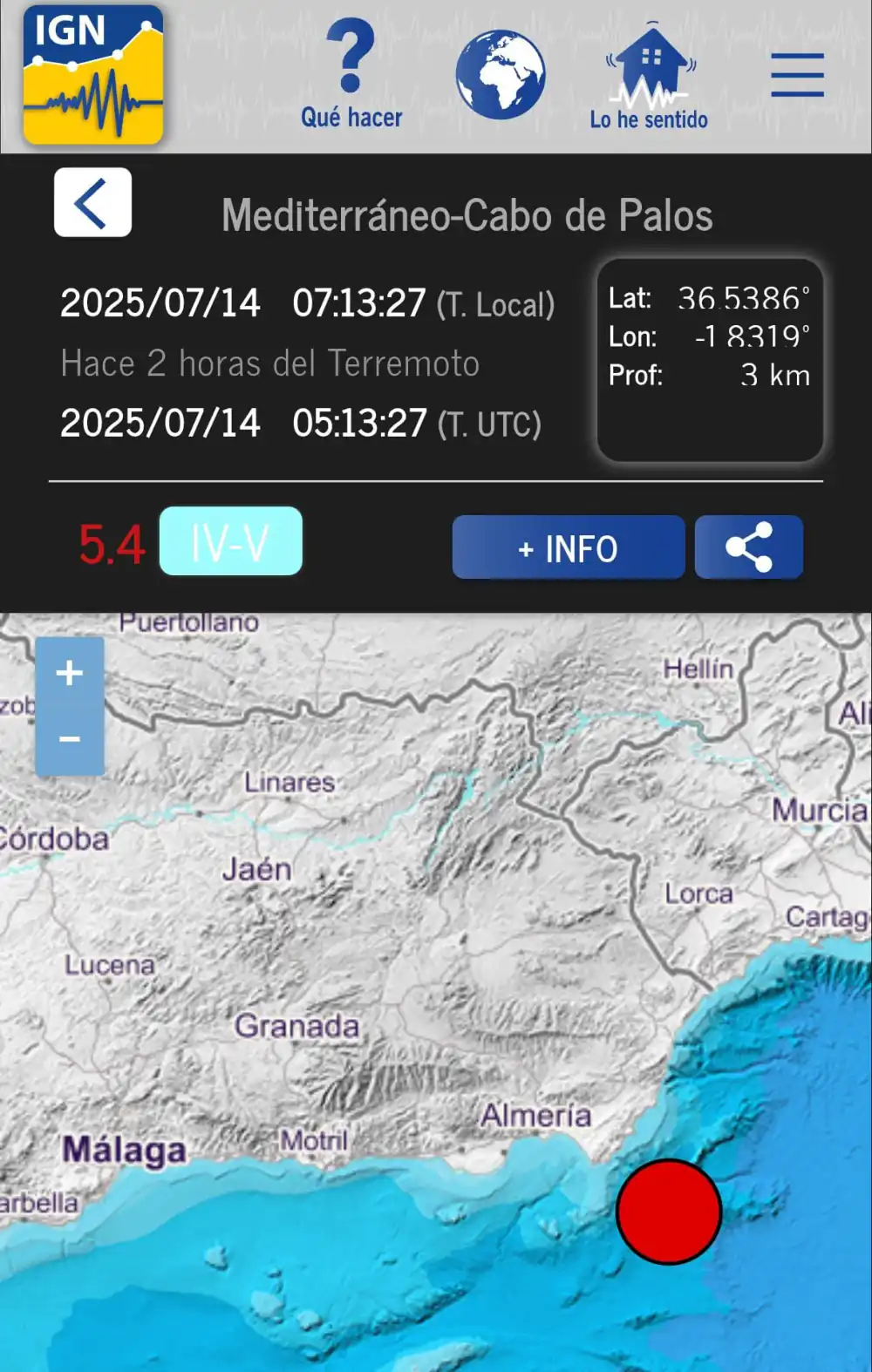Report the quake via Lo he sentido
Screen dimensions: 872x1372
650,77
